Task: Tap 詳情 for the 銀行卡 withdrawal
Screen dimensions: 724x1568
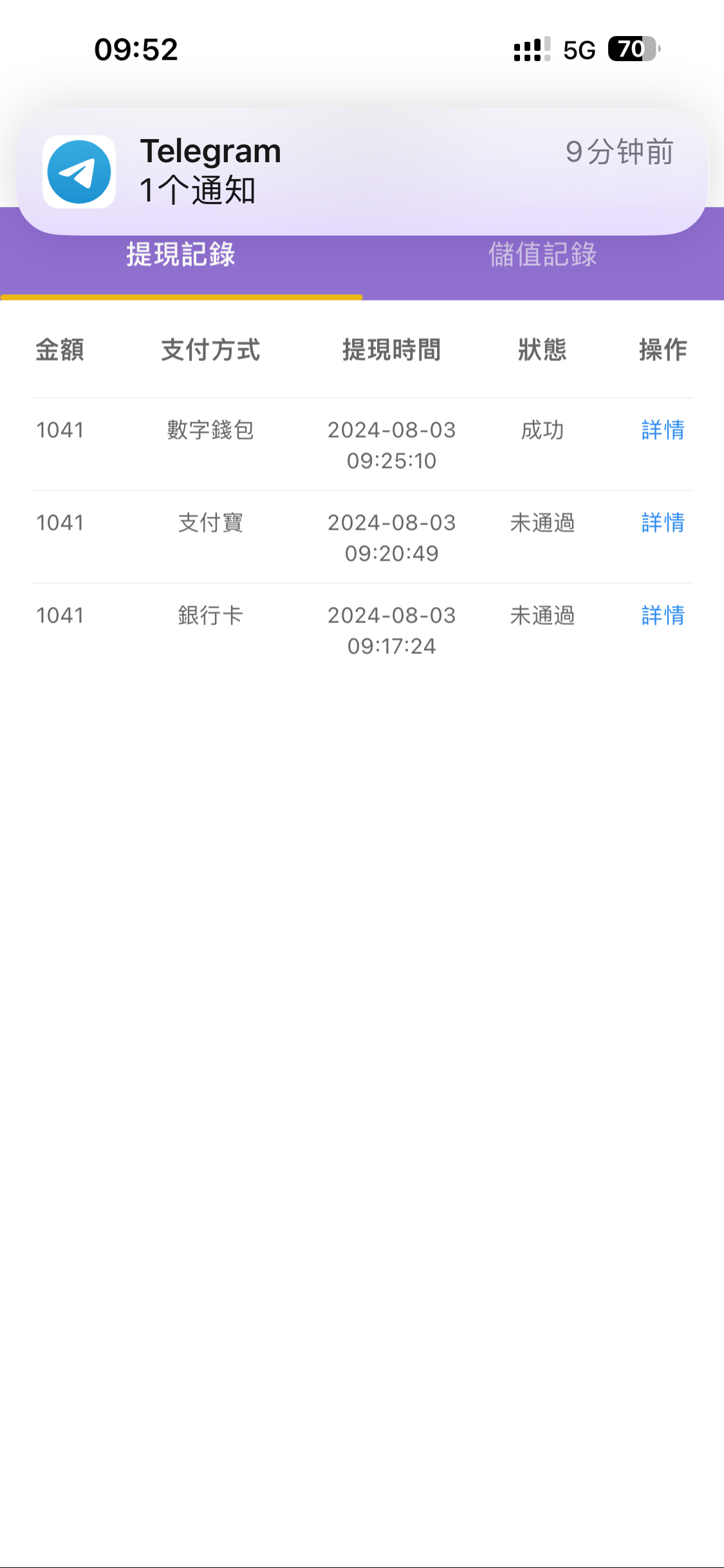Action: [662, 615]
